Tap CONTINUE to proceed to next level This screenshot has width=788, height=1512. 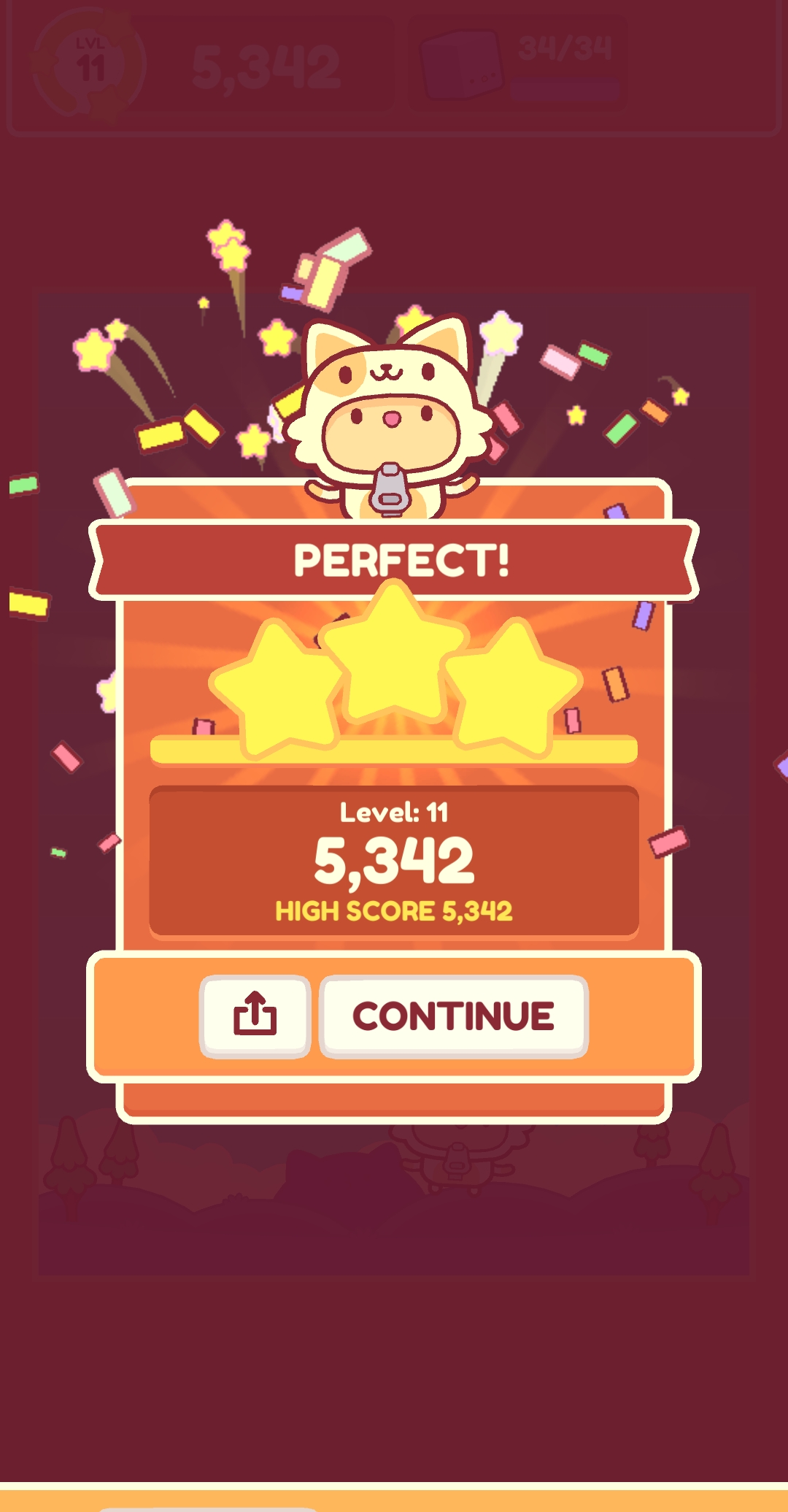[453, 1016]
